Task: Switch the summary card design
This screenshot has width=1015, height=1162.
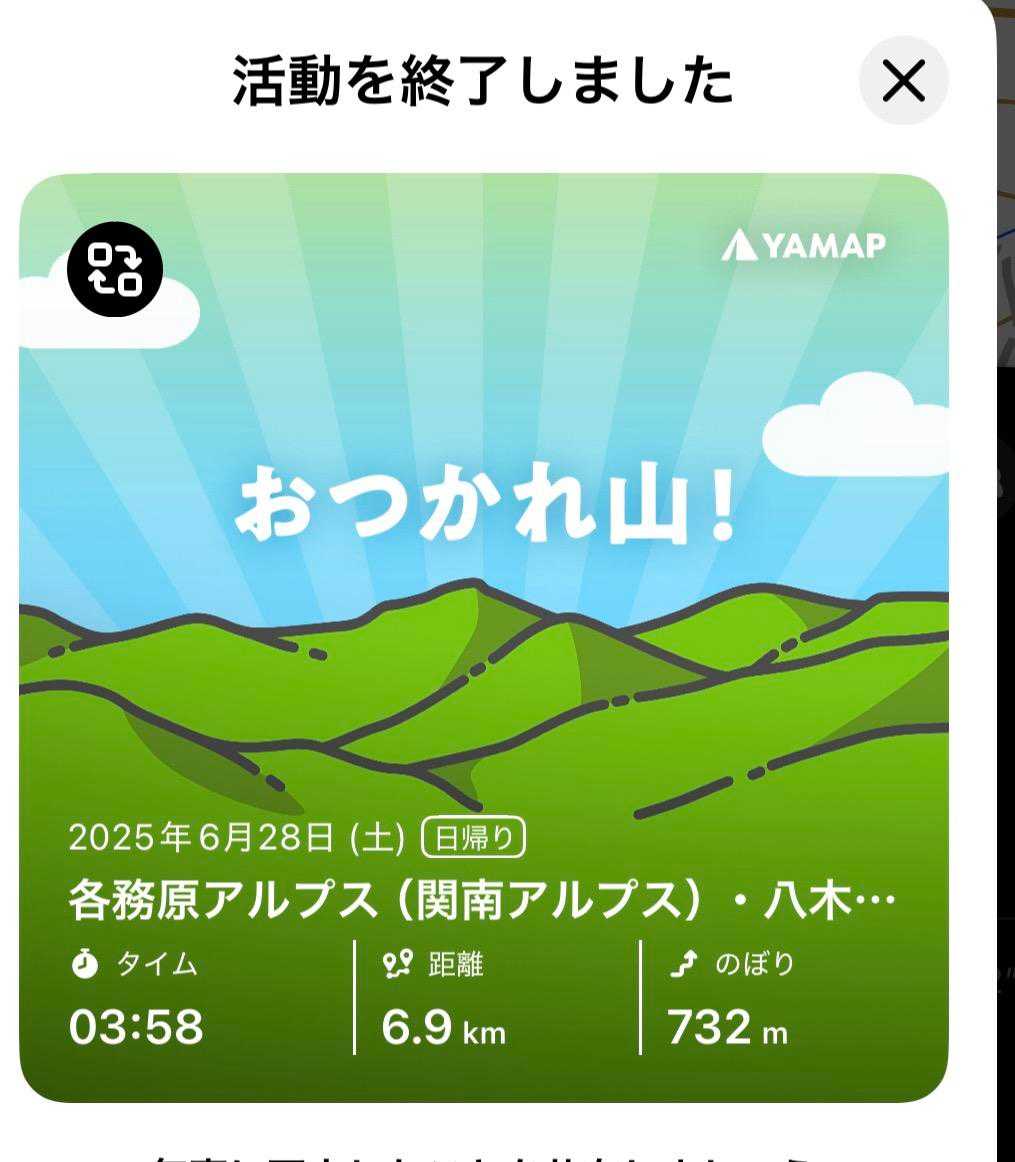Action: click(114, 268)
